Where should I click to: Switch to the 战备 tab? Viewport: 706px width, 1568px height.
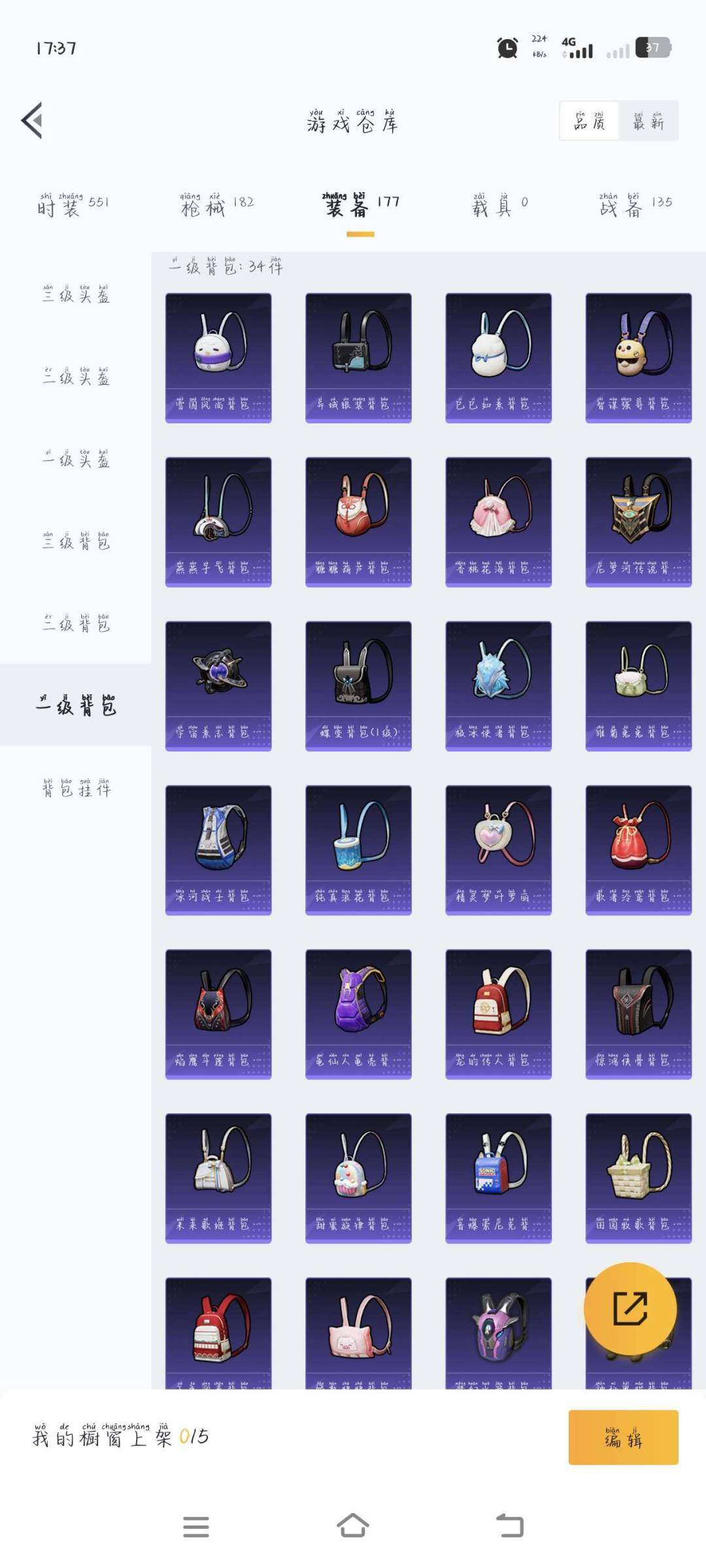635,206
